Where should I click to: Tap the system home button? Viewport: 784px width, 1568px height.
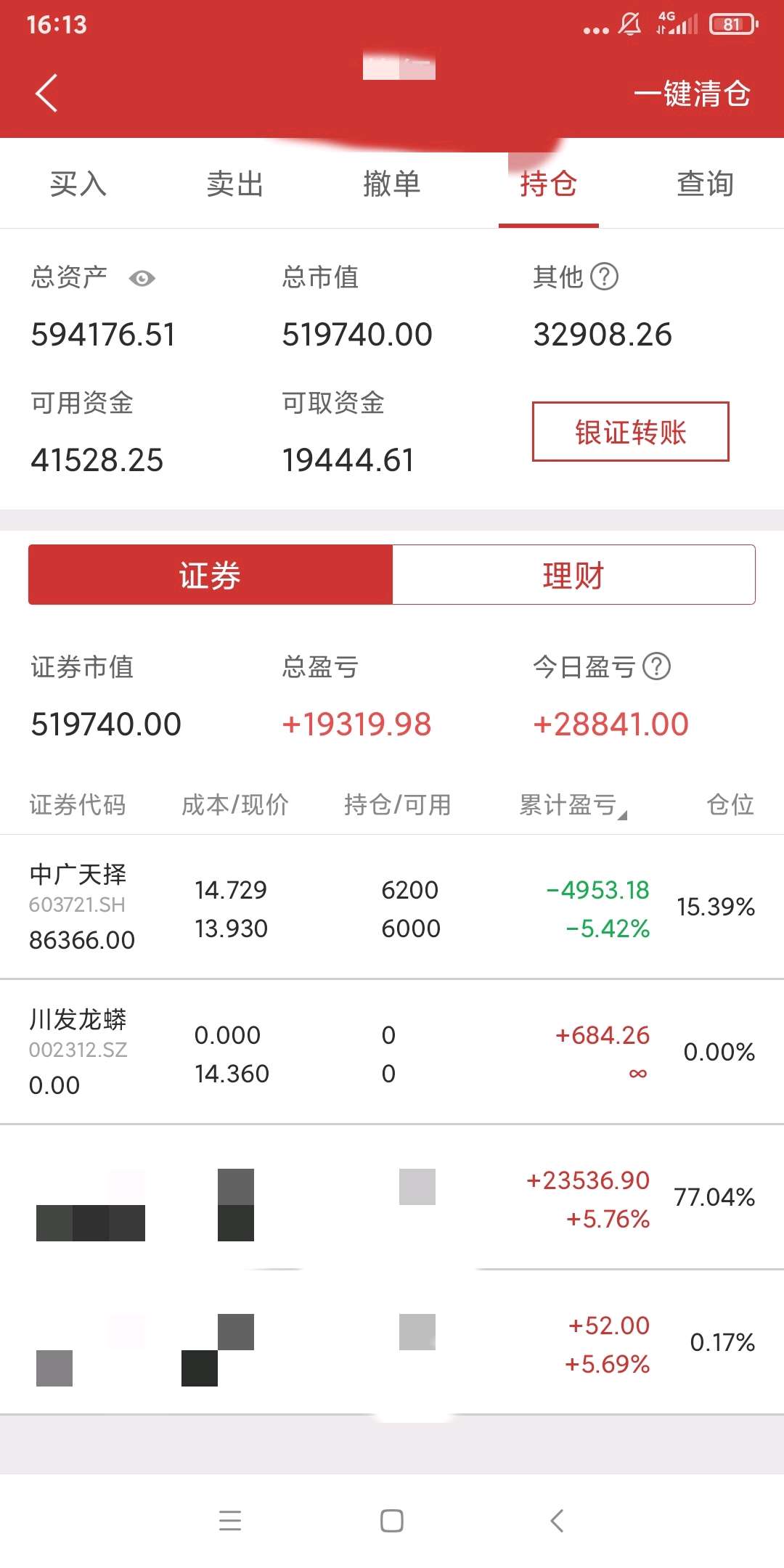[392, 1521]
